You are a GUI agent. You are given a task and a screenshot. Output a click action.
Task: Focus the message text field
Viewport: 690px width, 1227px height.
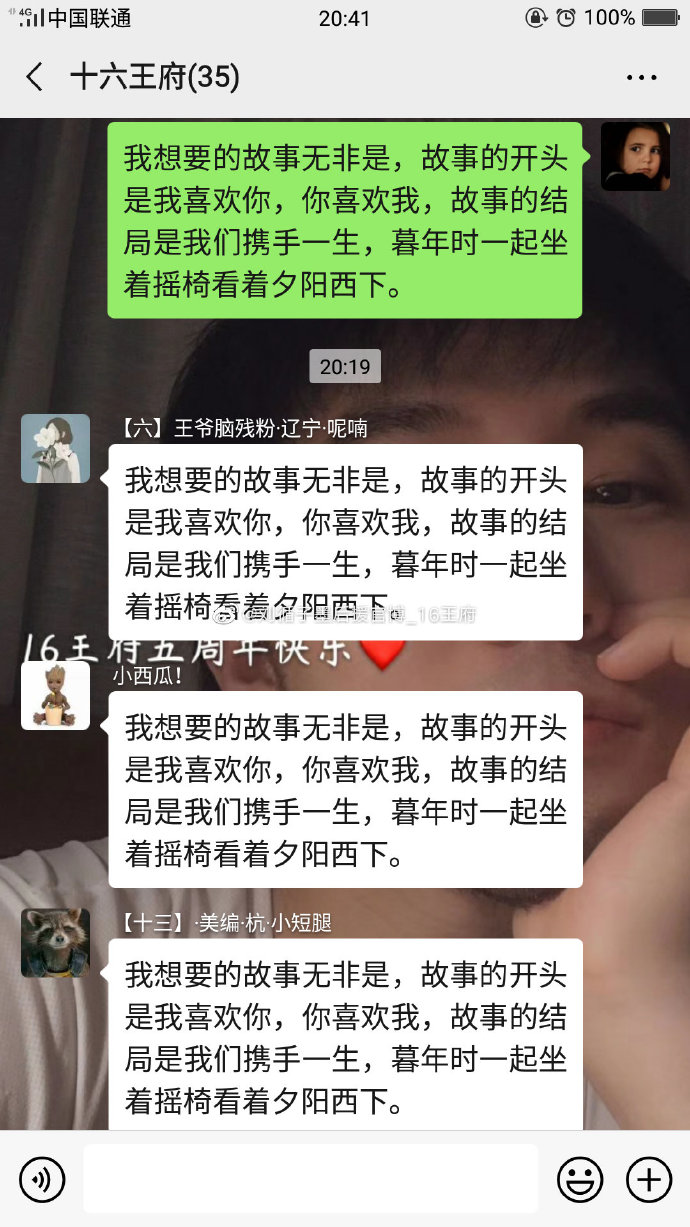coord(310,1180)
